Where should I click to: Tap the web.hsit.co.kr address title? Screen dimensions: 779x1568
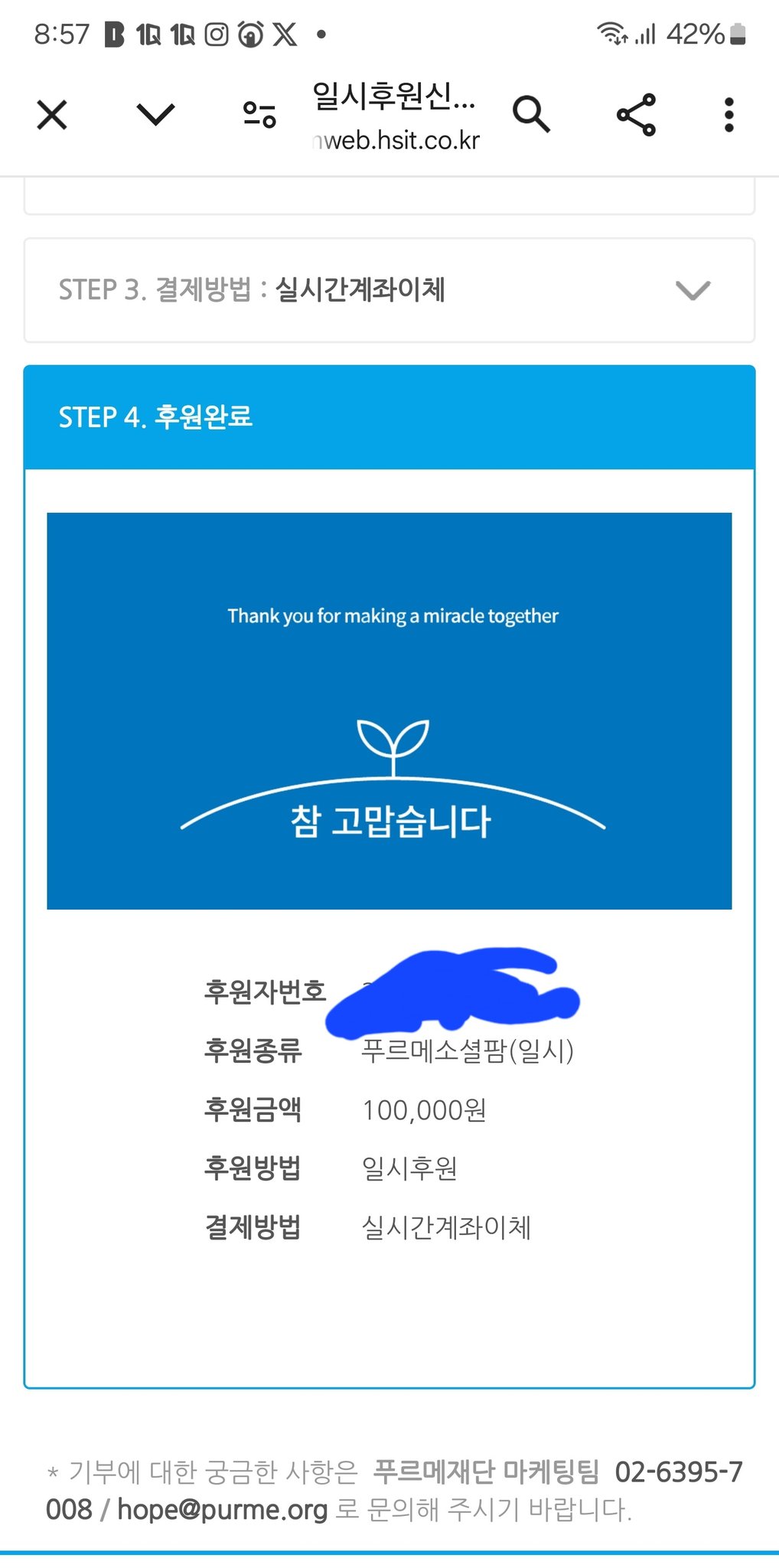[396, 117]
